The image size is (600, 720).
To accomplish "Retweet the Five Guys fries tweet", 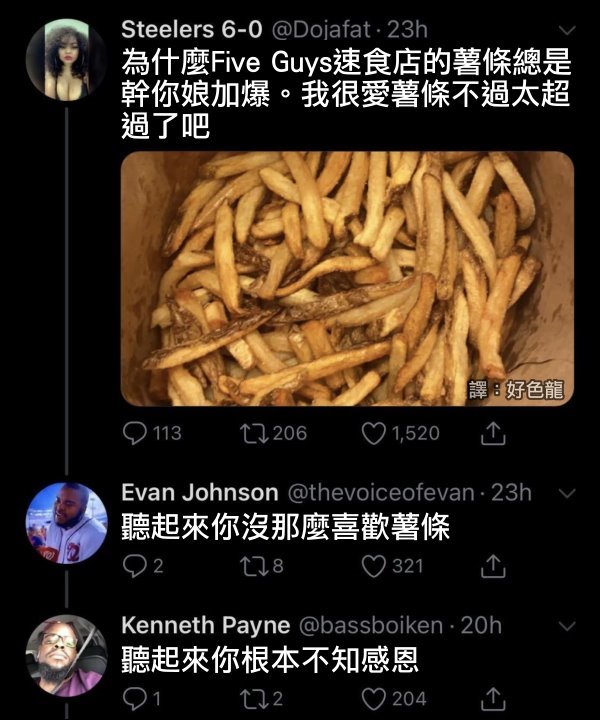I will [251, 433].
